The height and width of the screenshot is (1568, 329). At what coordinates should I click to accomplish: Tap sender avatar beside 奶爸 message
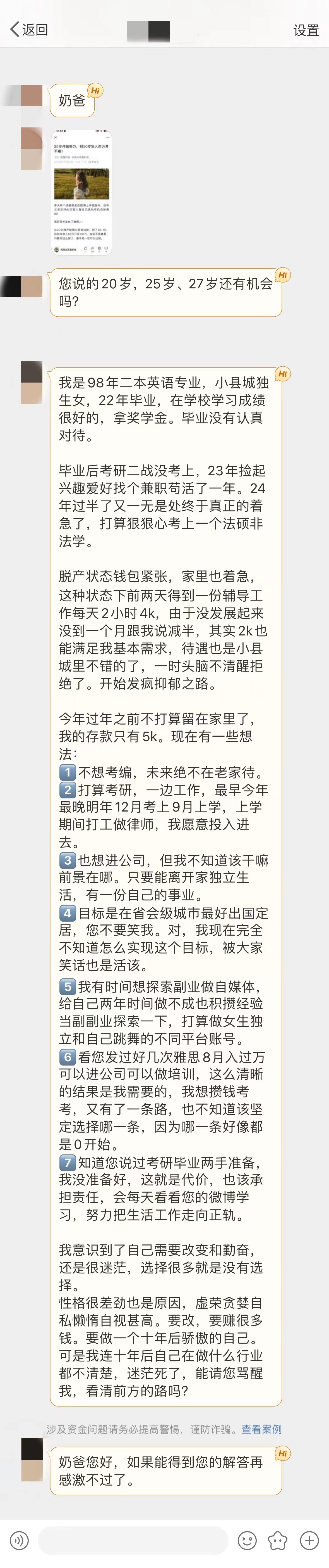pyautogui.click(x=32, y=96)
